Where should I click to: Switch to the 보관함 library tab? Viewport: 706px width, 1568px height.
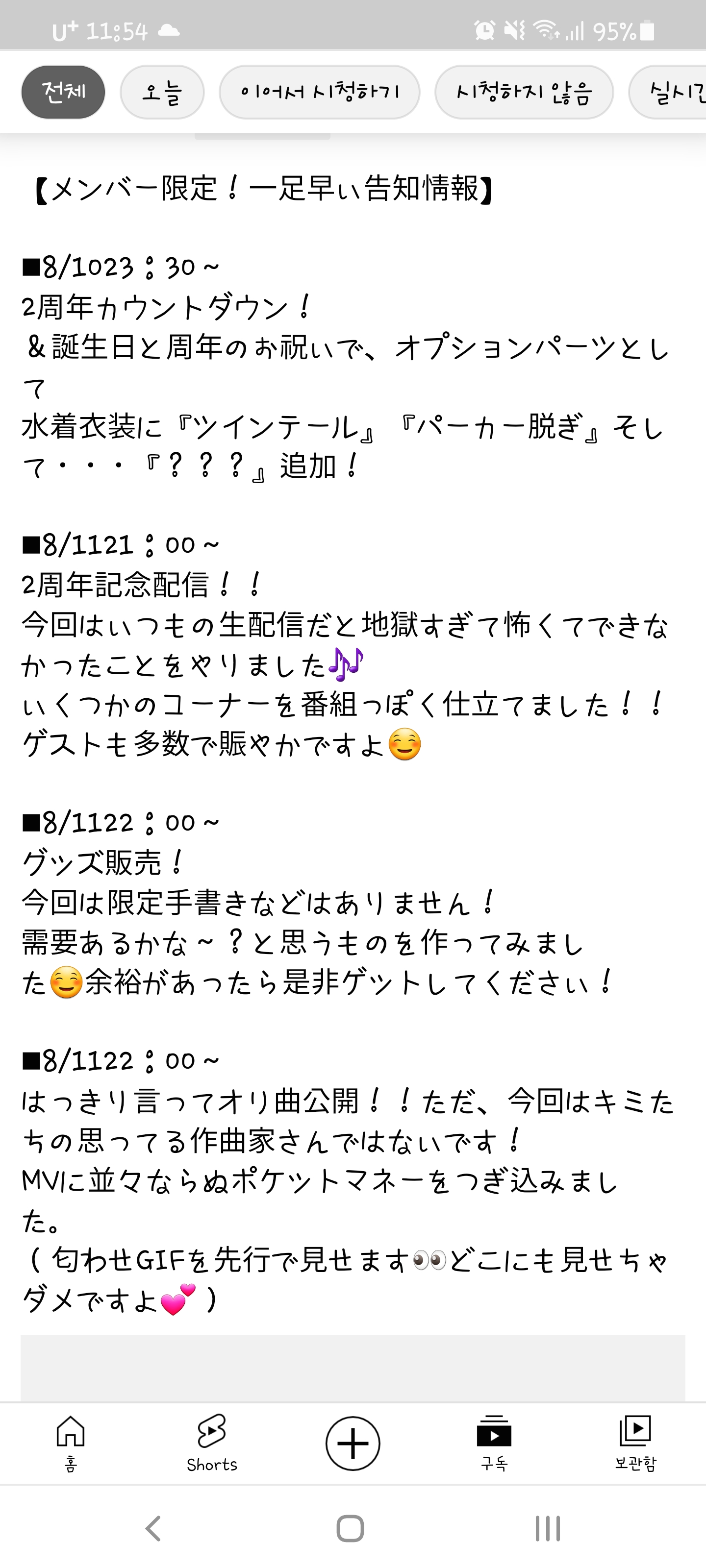pyautogui.click(x=635, y=1444)
